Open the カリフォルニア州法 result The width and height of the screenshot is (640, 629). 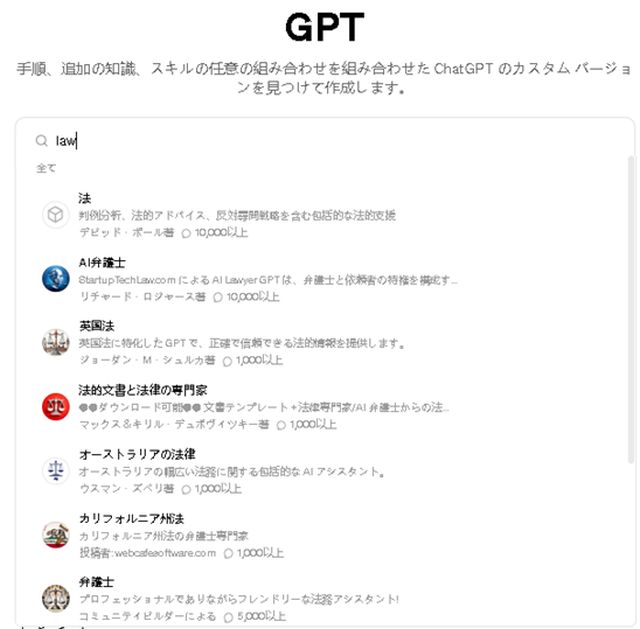pyautogui.click(x=250, y=535)
